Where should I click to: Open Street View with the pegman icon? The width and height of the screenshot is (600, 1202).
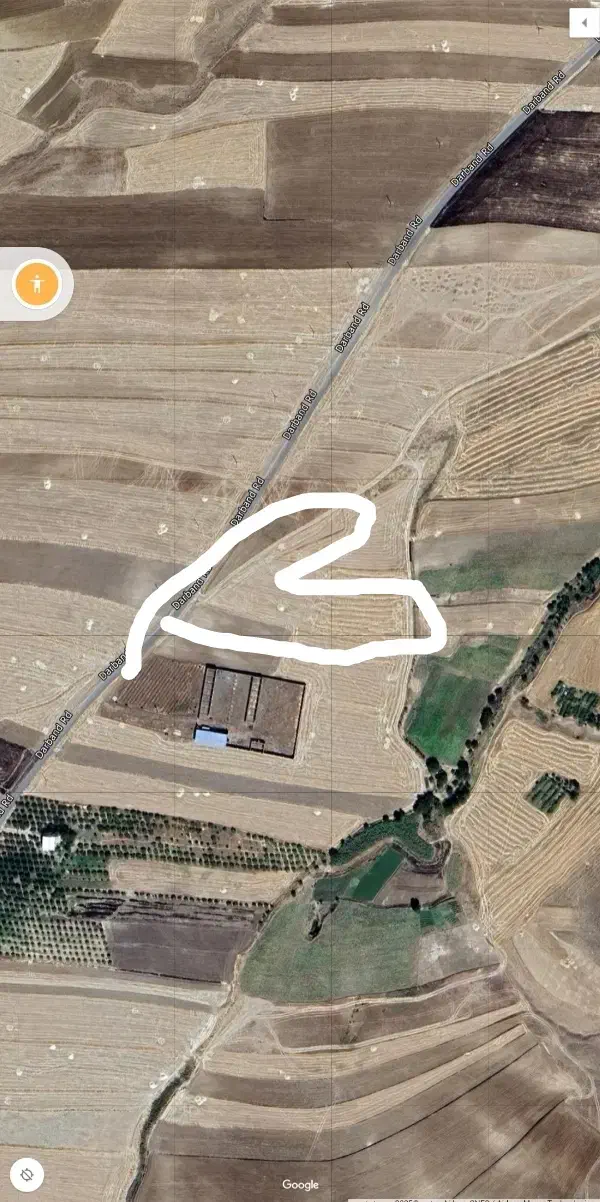(x=38, y=285)
